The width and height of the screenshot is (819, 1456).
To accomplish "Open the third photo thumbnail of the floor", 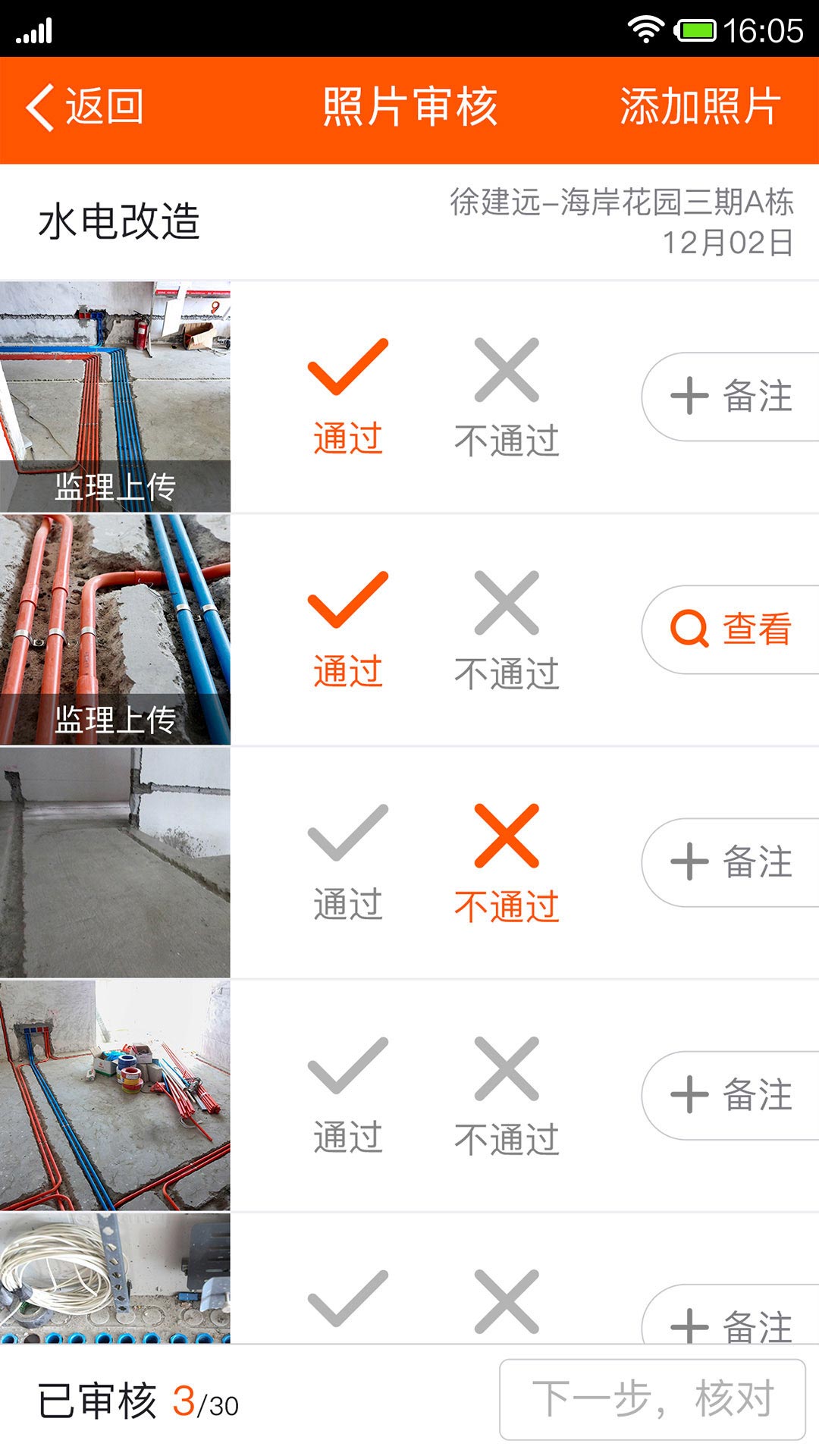I will point(115,861).
